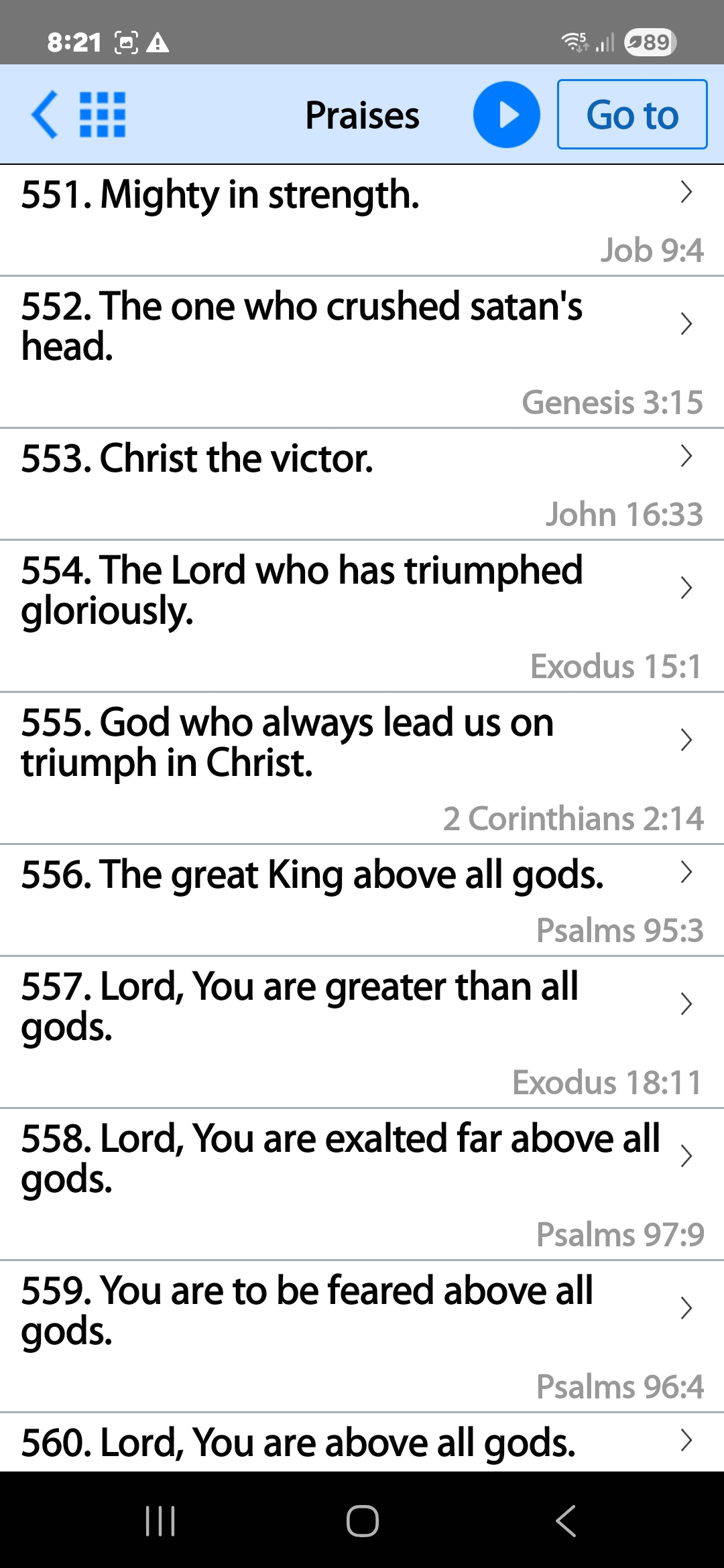
Task: Show recent apps from the navigation bar
Action: (x=160, y=1520)
